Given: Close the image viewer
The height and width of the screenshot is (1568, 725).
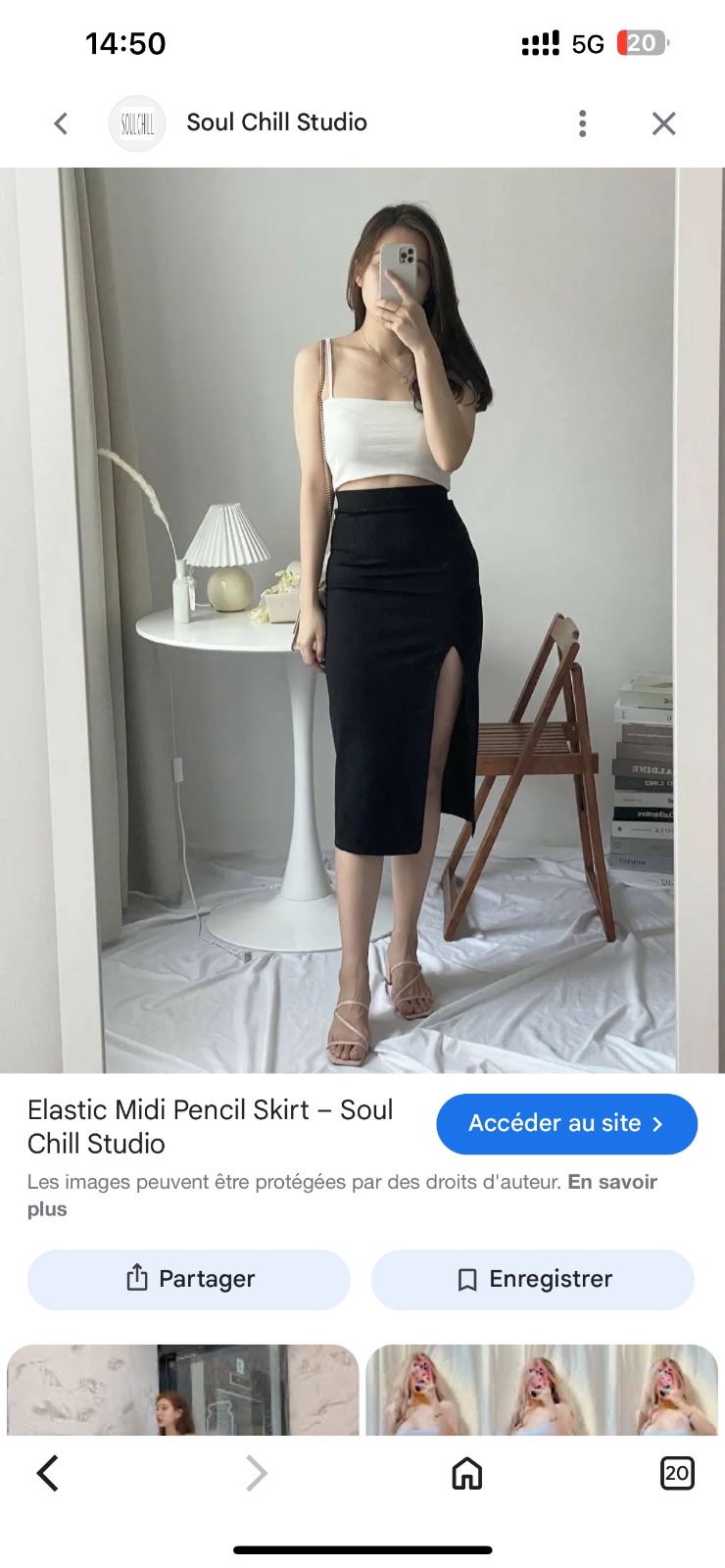Looking at the screenshot, I should pos(664,123).
